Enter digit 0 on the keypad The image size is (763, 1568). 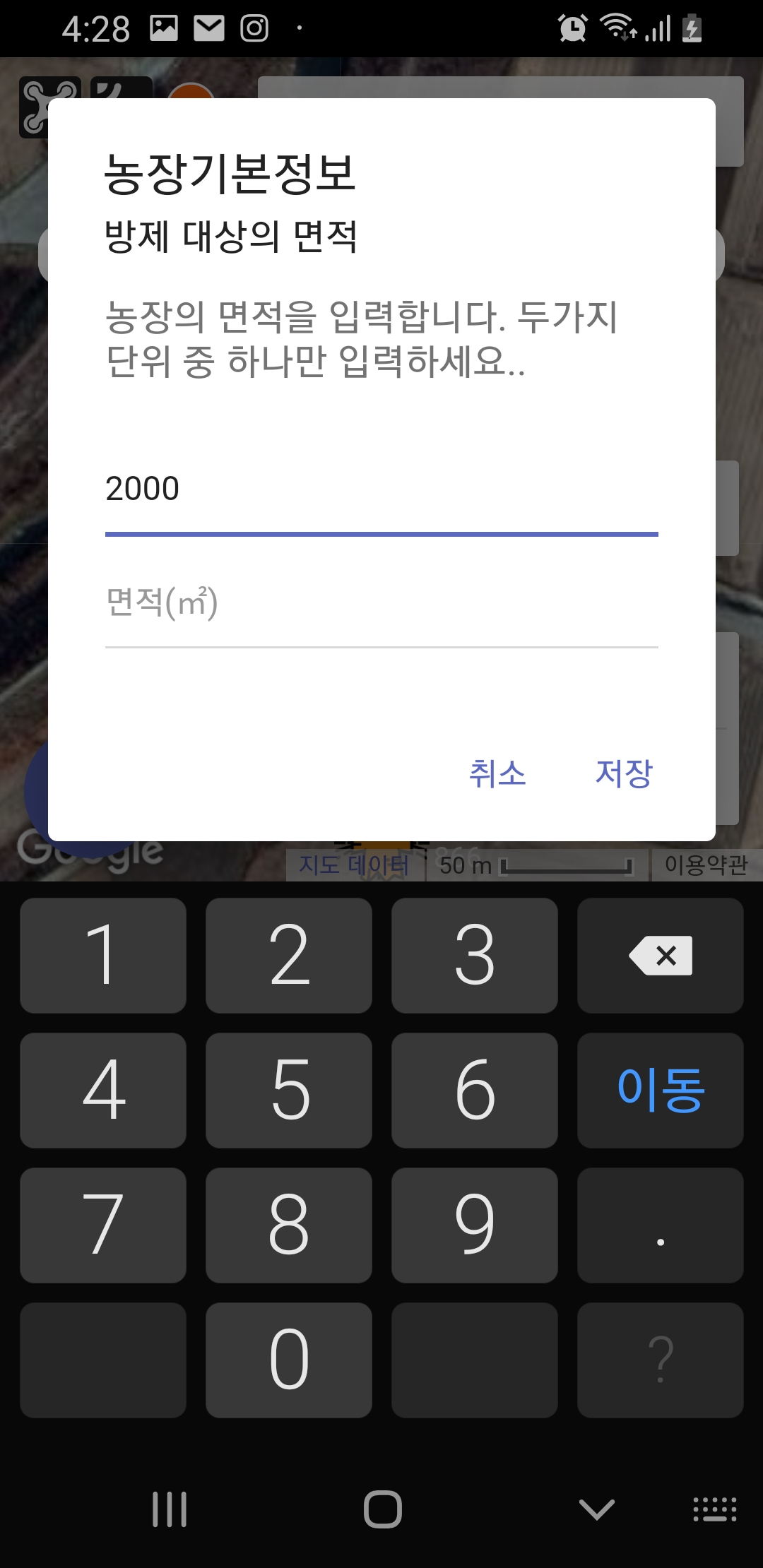(x=289, y=1360)
